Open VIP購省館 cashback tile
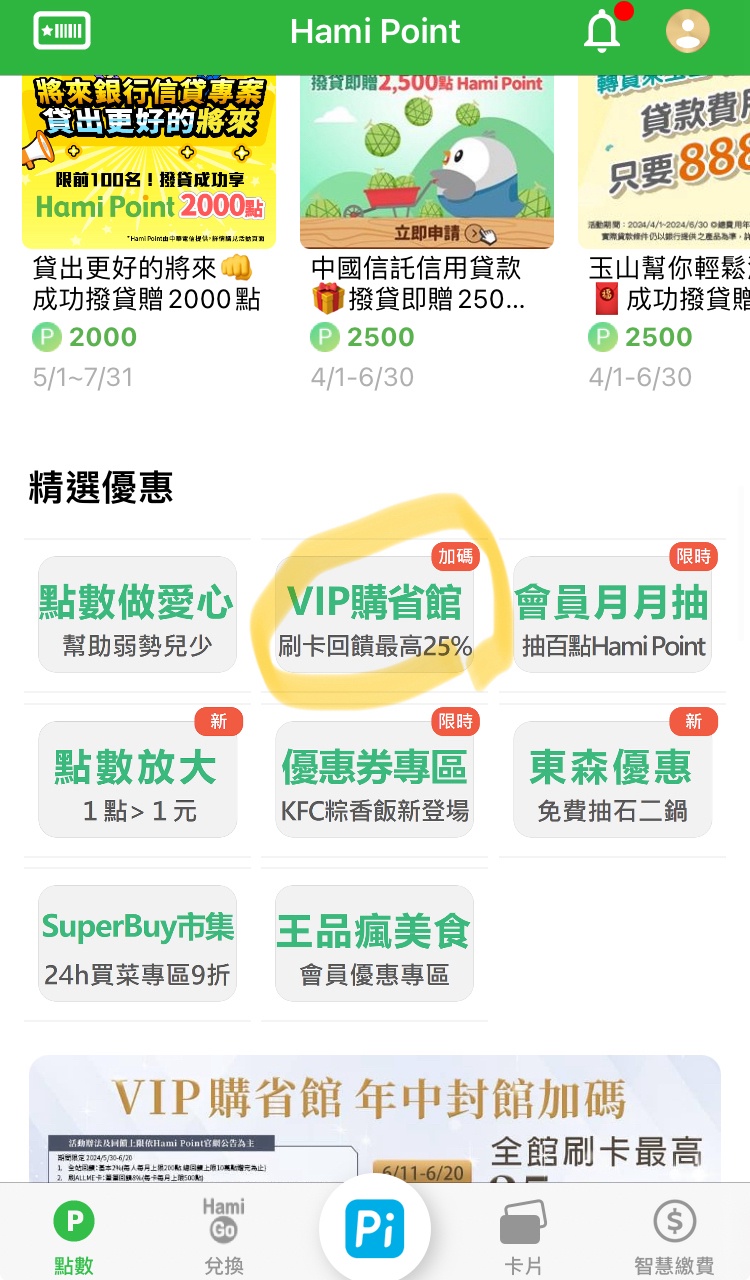 click(x=375, y=615)
